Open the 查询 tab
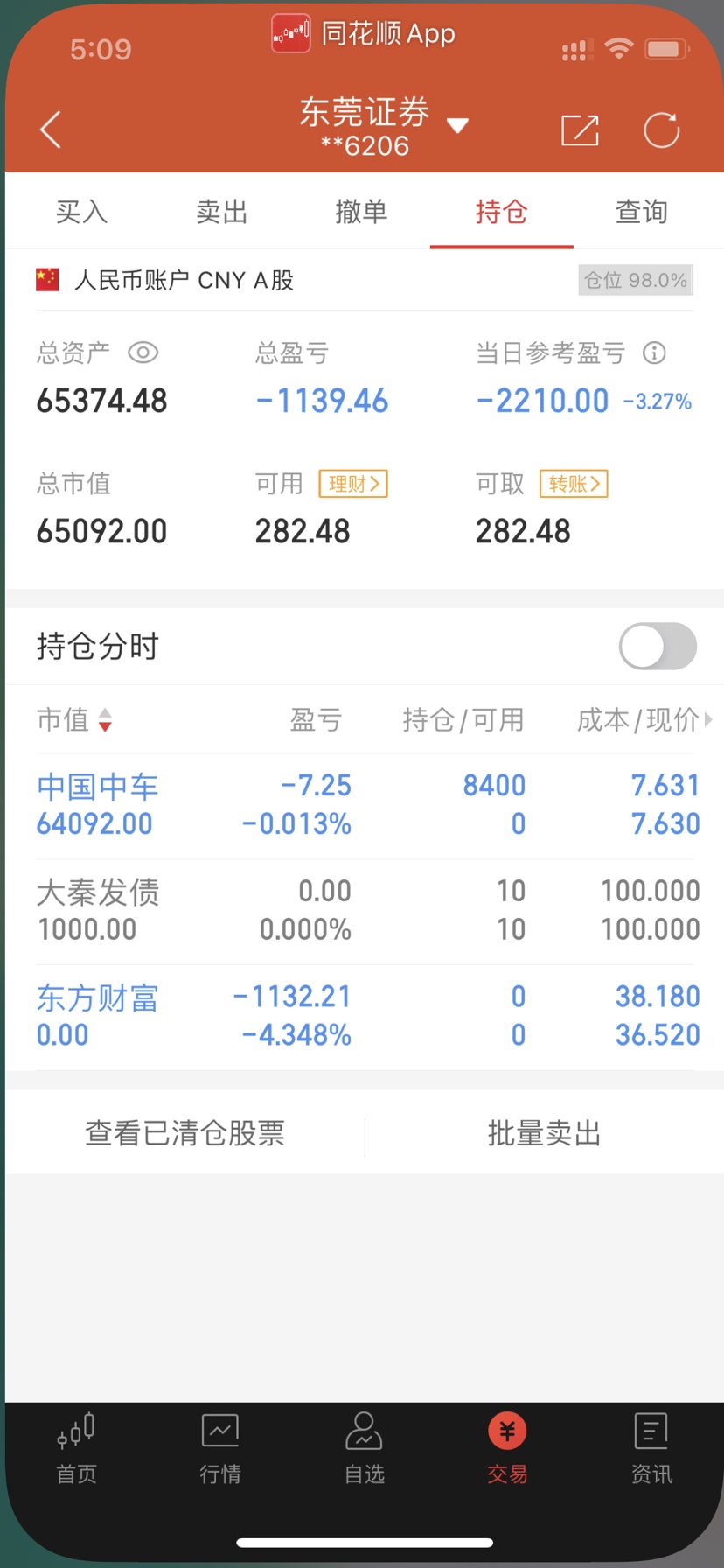724x1568 pixels. click(641, 211)
